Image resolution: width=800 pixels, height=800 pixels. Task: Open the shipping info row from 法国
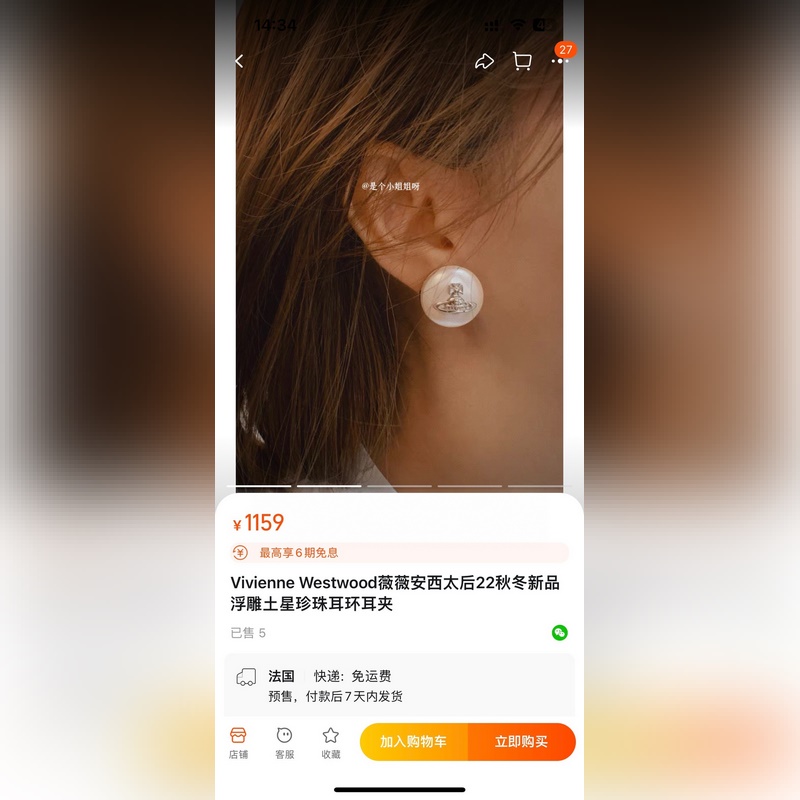click(x=399, y=685)
